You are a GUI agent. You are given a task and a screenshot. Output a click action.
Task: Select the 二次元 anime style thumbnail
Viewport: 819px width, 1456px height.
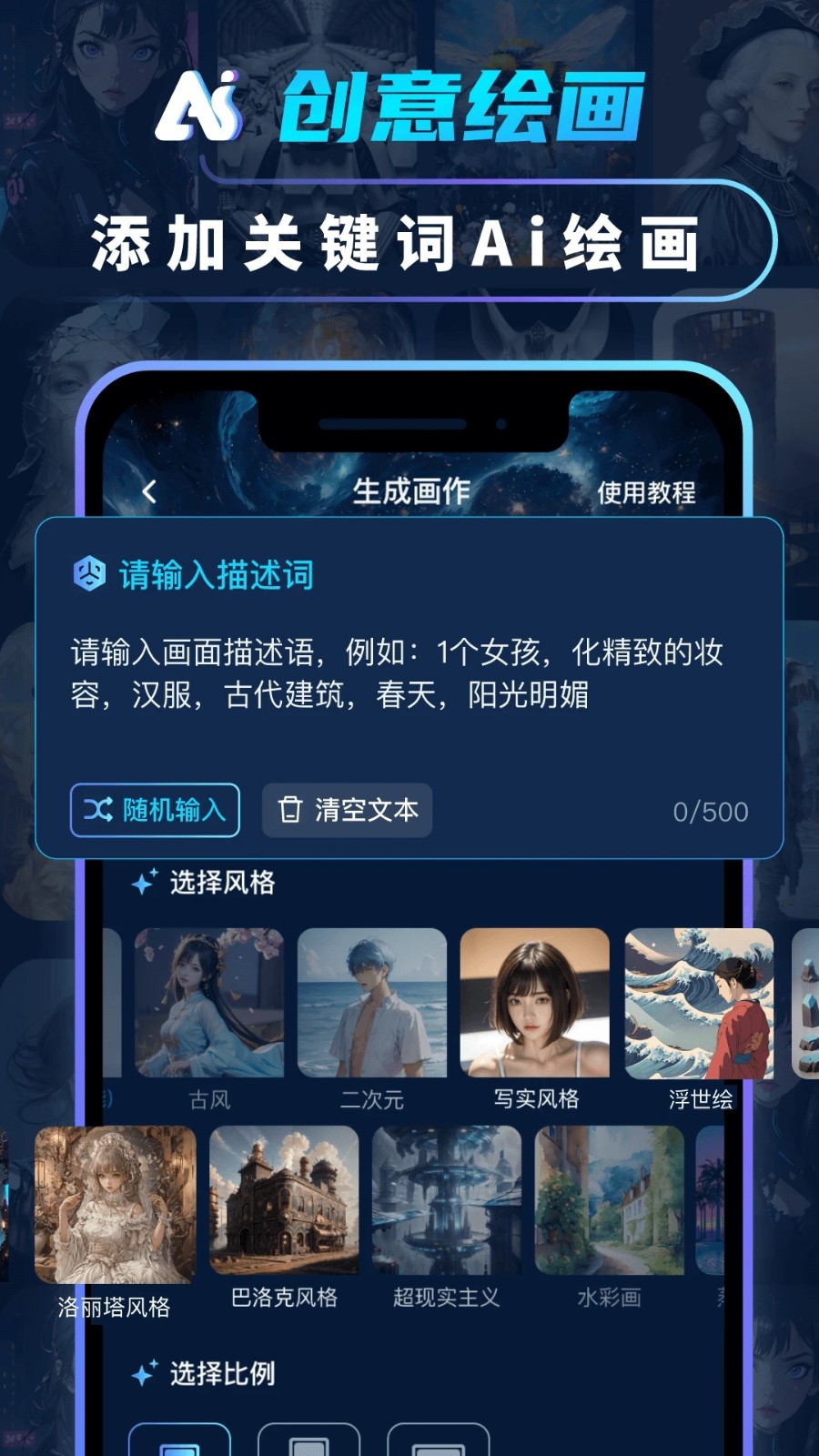click(x=371, y=1001)
